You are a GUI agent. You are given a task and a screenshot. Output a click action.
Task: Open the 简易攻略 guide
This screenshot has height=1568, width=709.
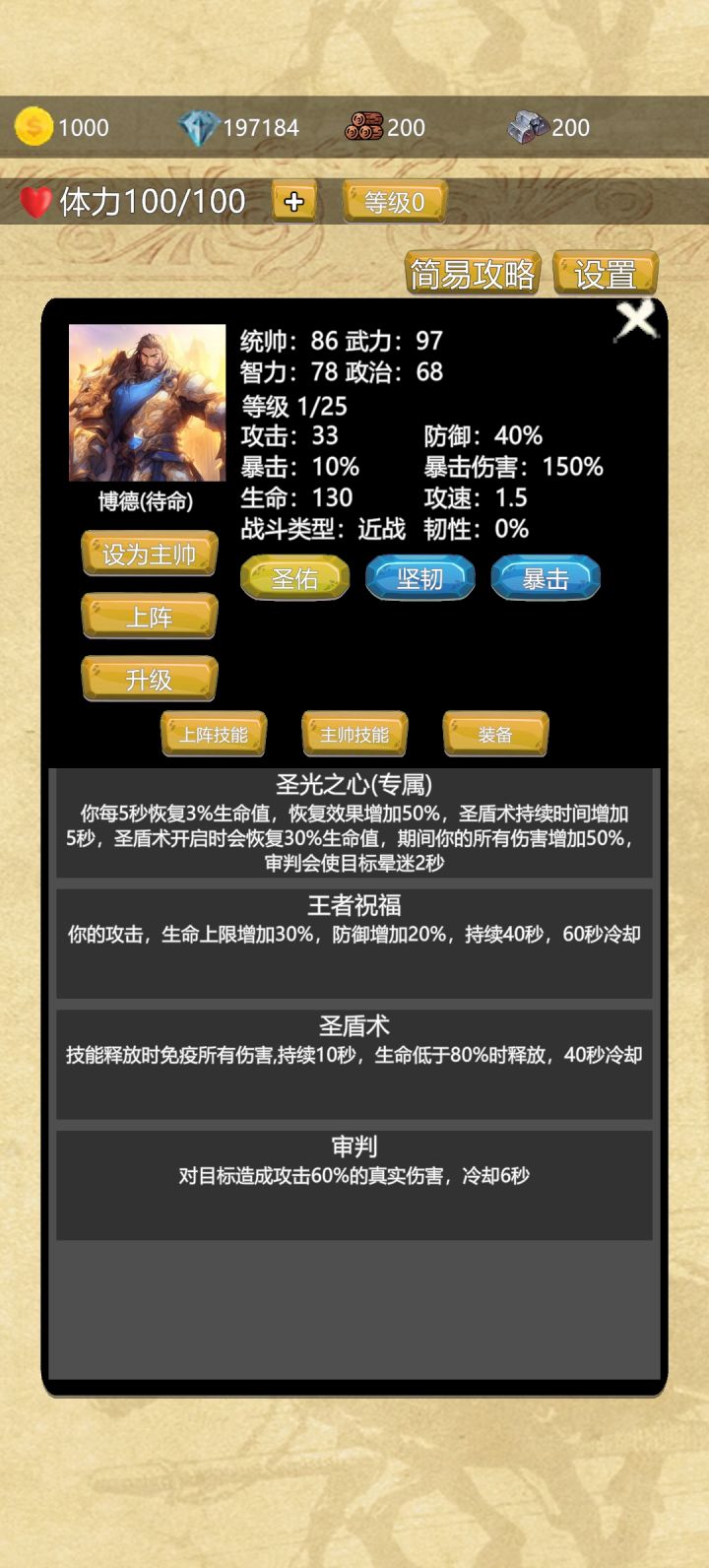[474, 276]
